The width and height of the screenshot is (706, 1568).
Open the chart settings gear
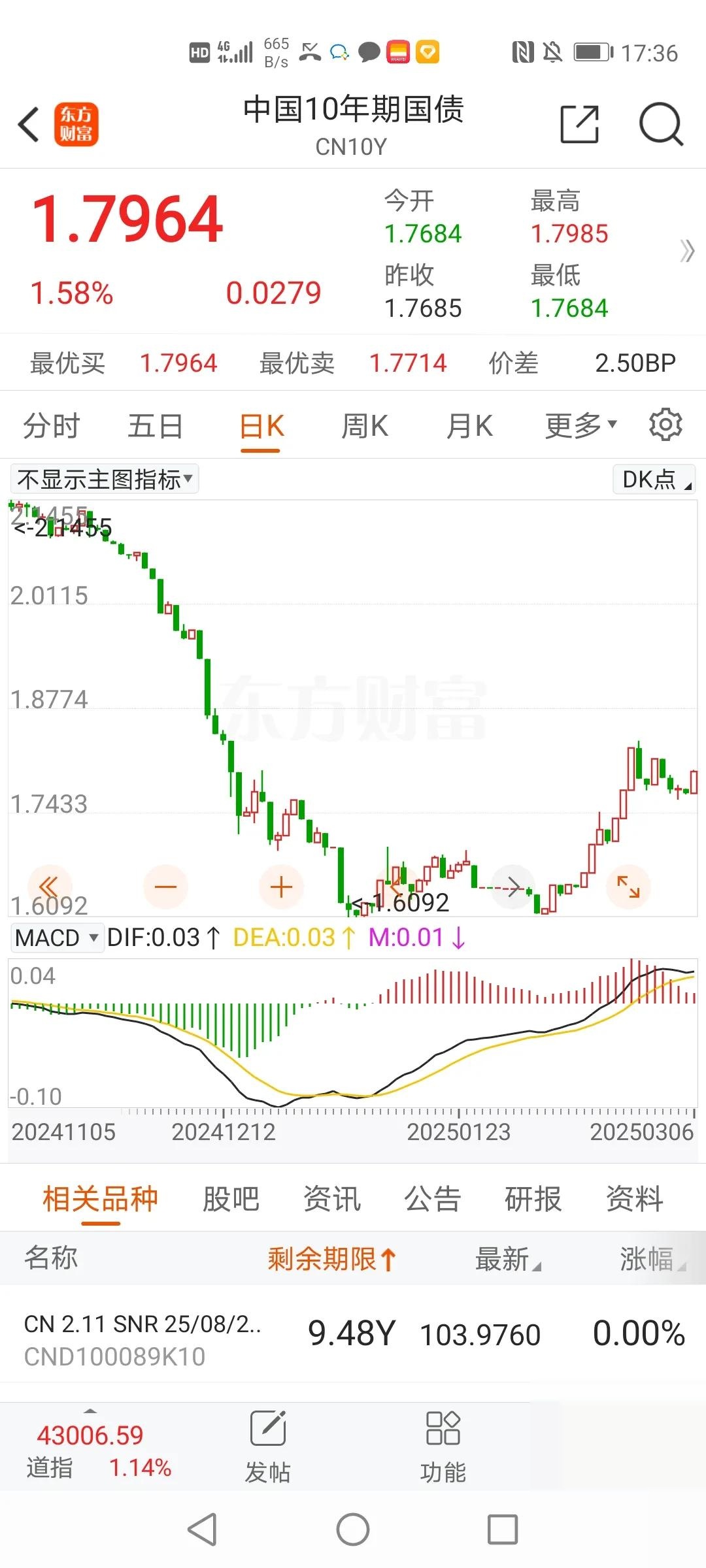tap(666, 424)
